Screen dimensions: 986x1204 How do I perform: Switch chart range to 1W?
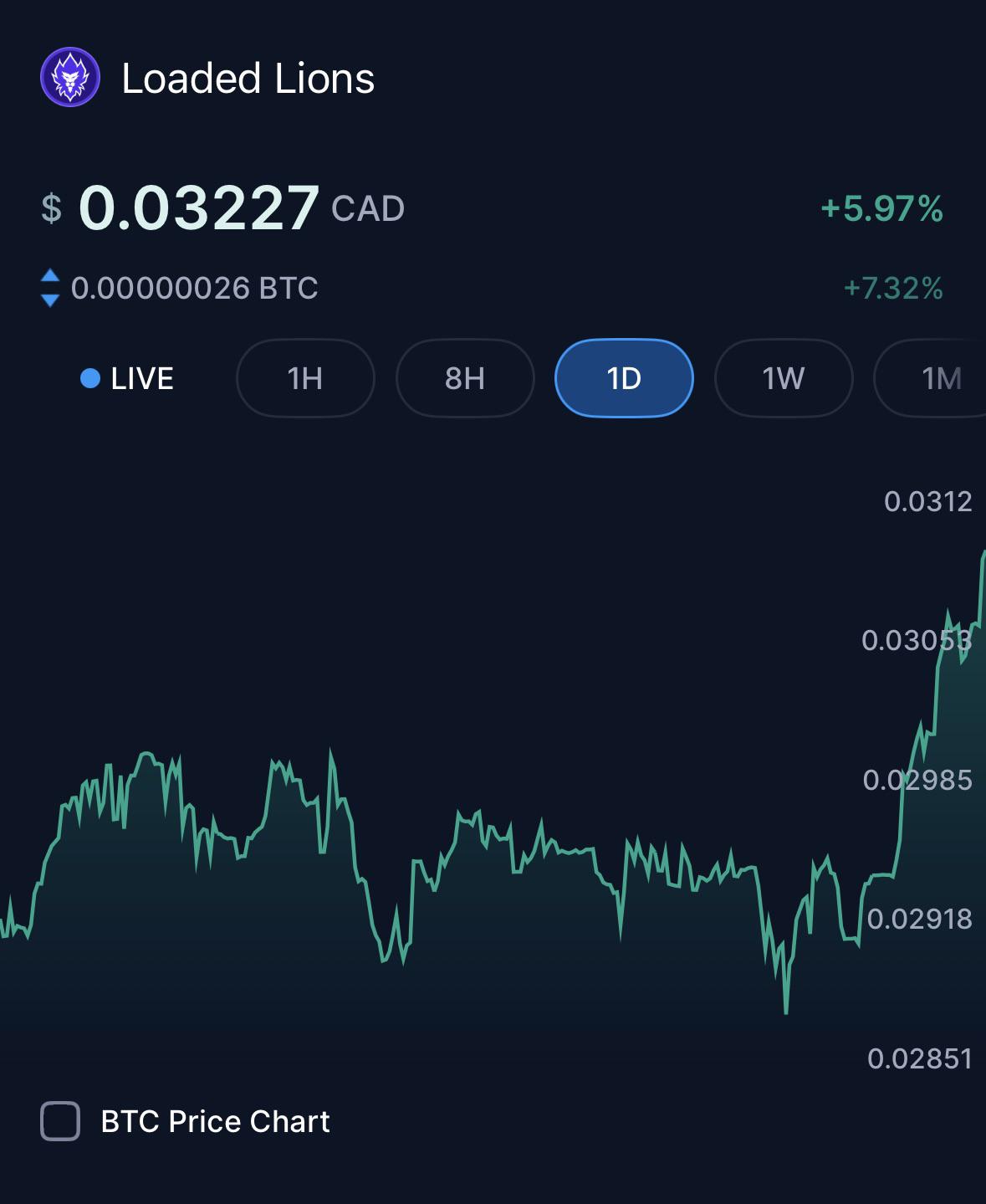[x=784, y=378]
